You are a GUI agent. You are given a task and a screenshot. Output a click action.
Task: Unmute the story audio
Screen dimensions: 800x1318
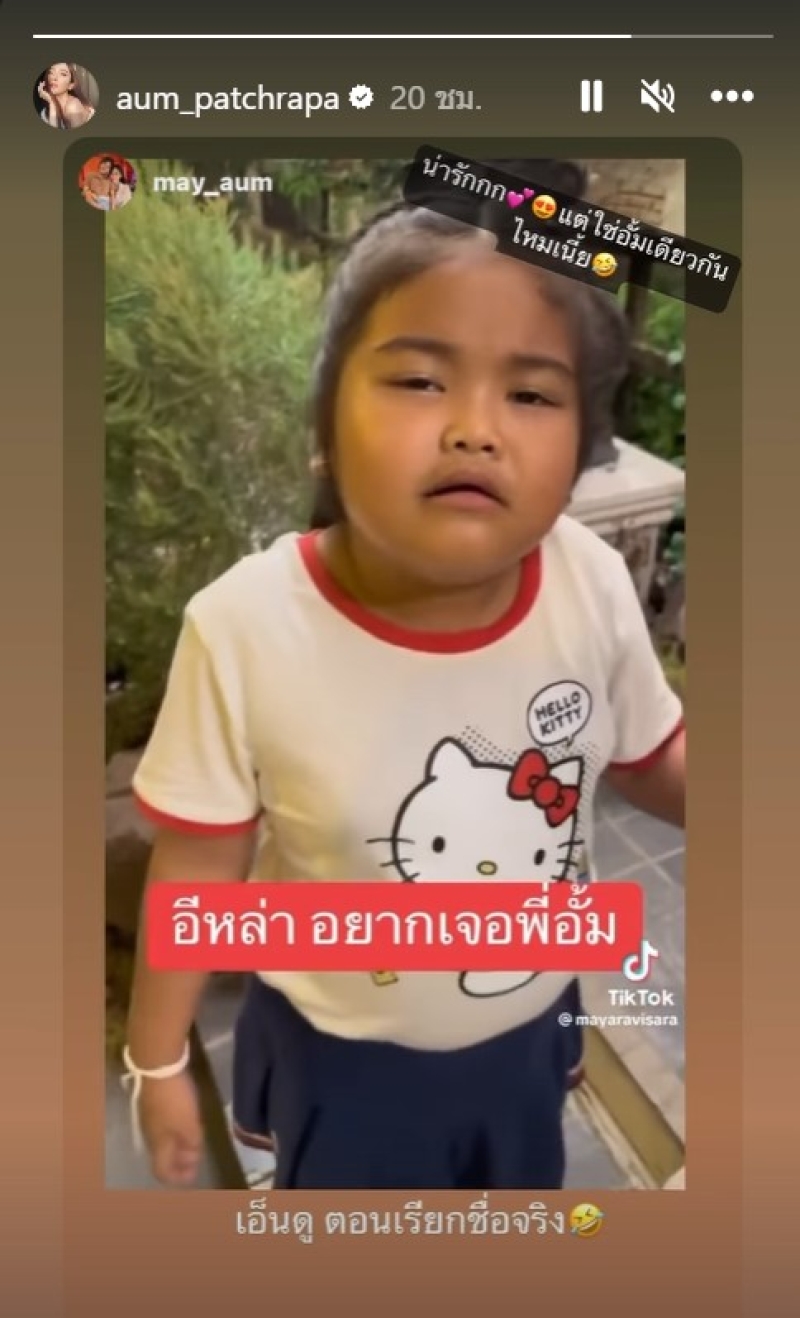pyautogui.click(x=657, y=97)
